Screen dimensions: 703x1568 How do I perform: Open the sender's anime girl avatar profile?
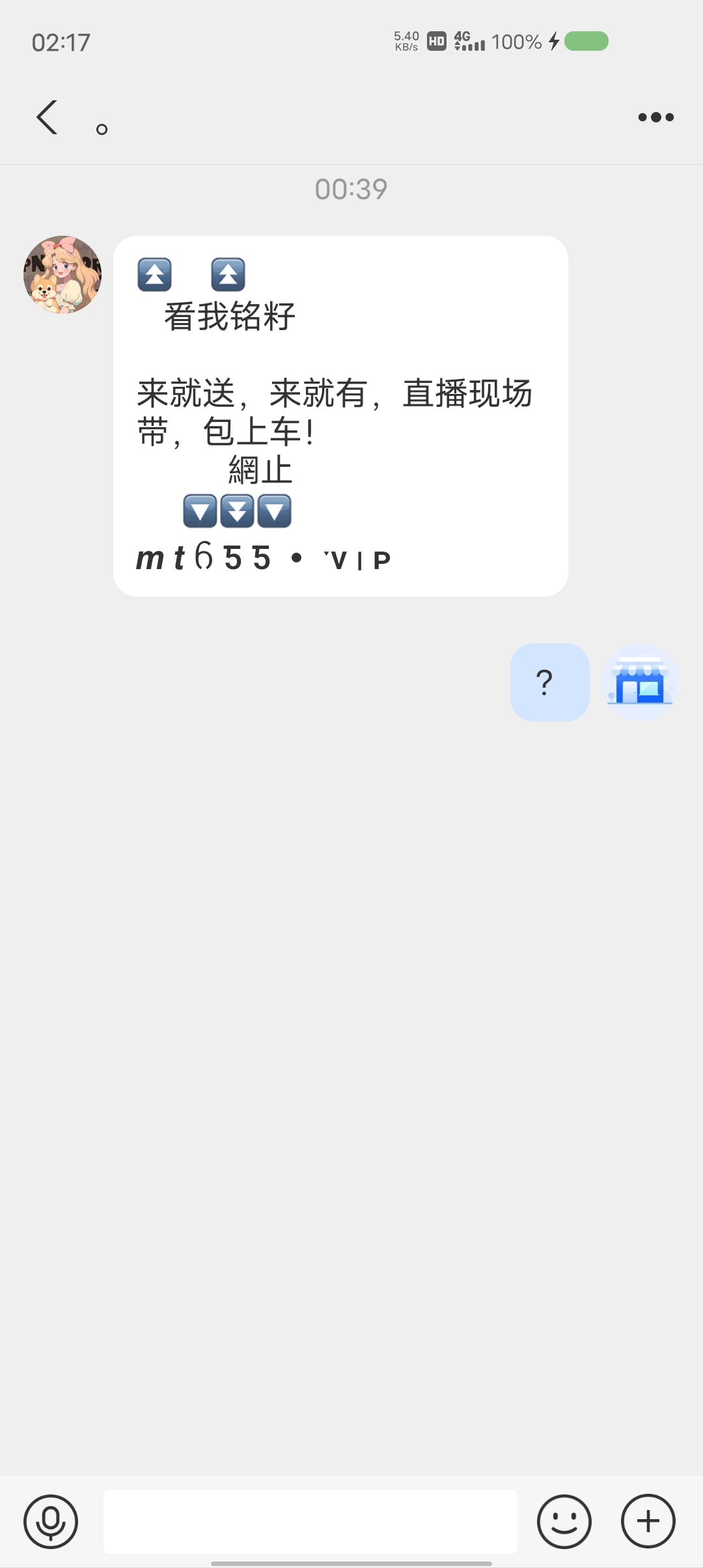tap(62, 275)
